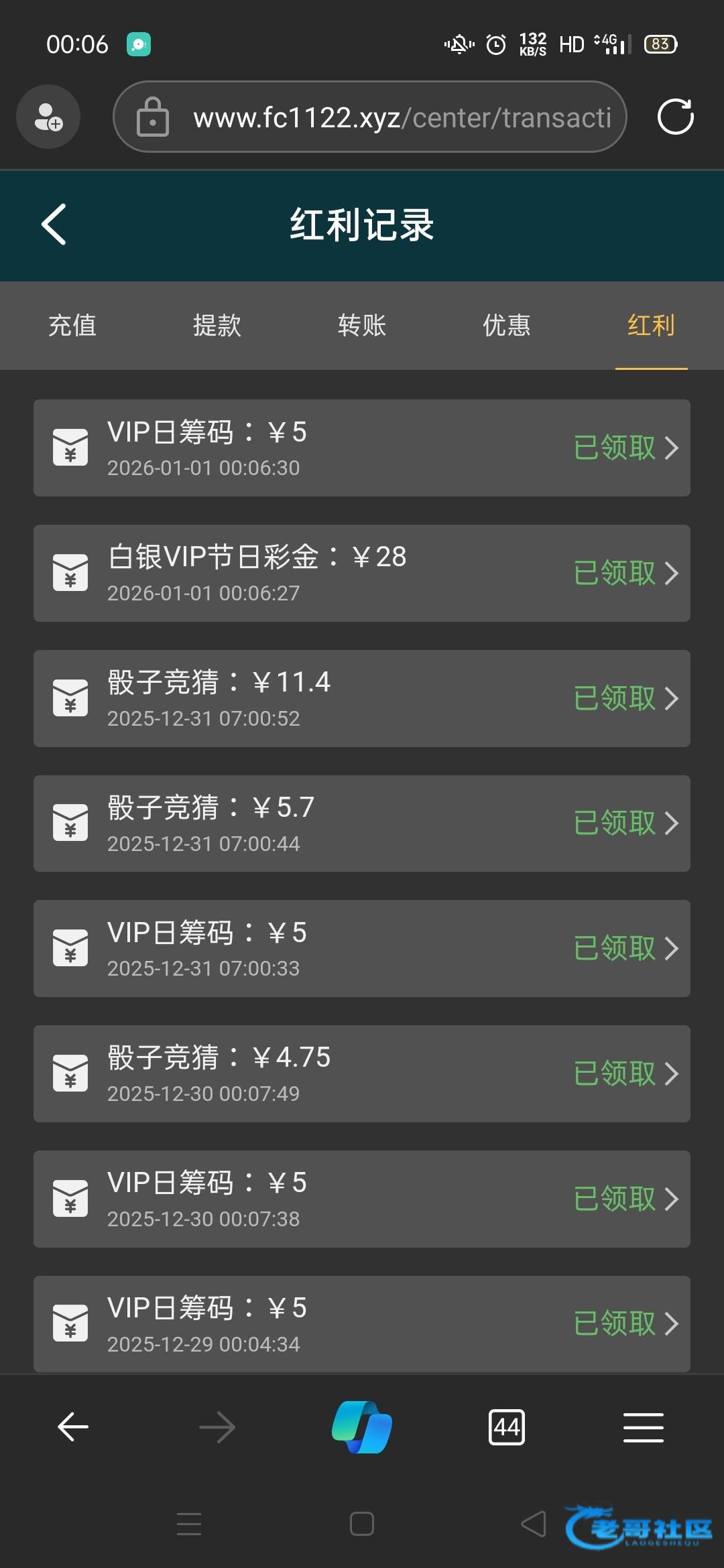Screen dimensions: 724x1568
Task: Open the 骰子竞猜 ¥4.75 record
Action: point(362,1073)
